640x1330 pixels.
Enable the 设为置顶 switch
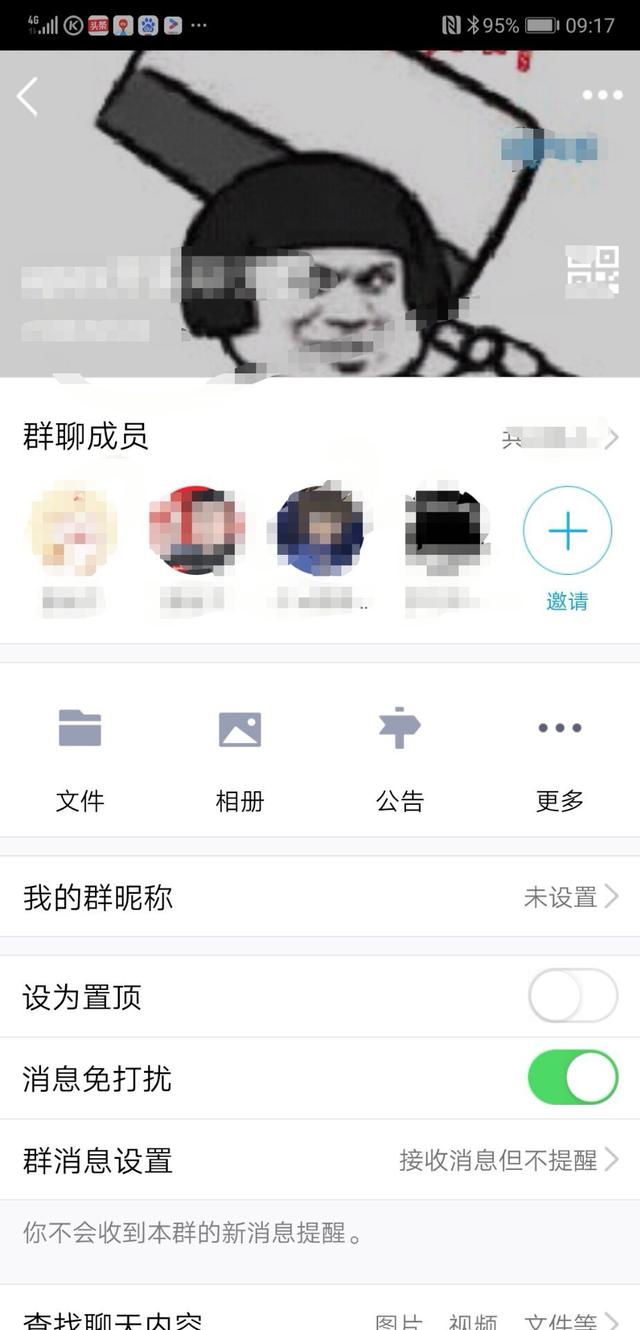click(573, 996)
